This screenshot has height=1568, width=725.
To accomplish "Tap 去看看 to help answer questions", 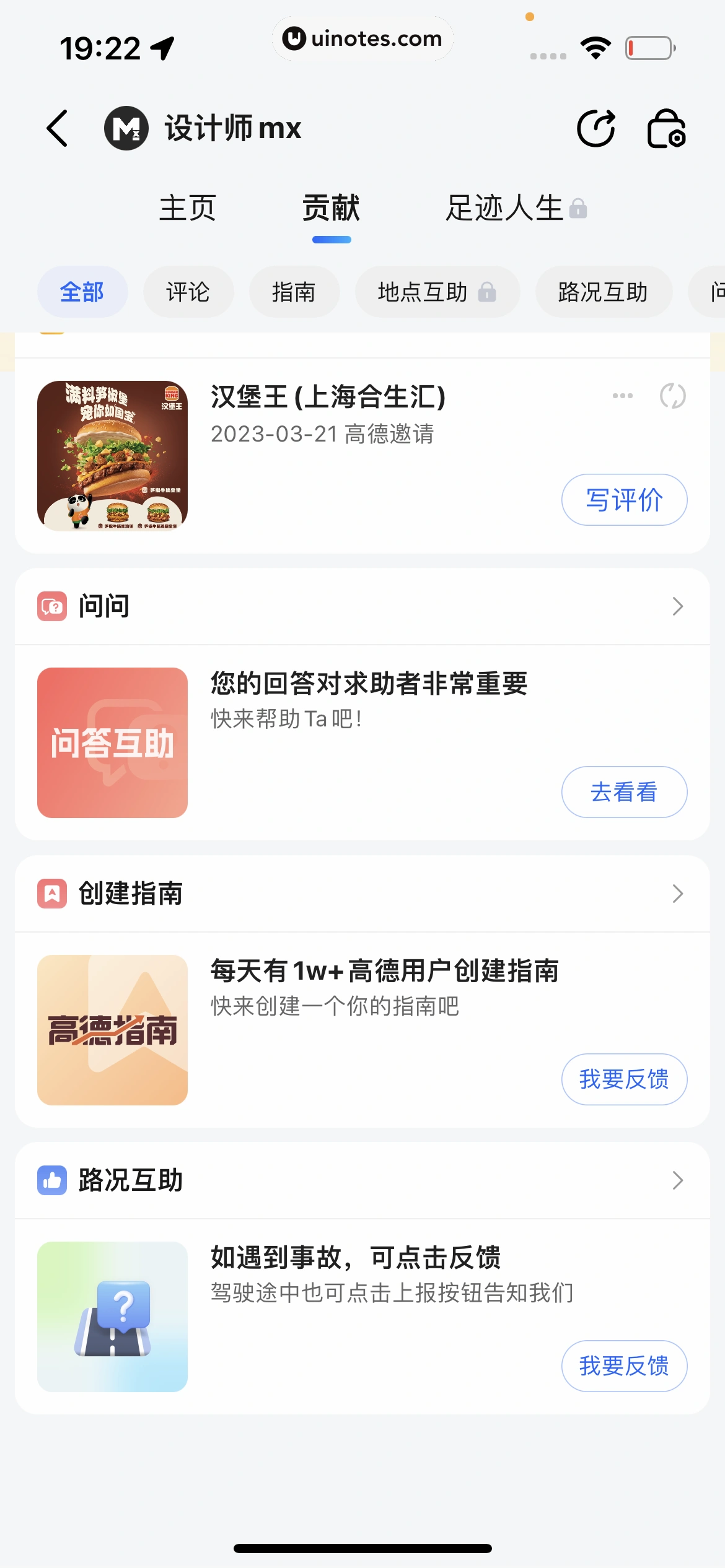I will pyautogui.click(x=624, y=792).
